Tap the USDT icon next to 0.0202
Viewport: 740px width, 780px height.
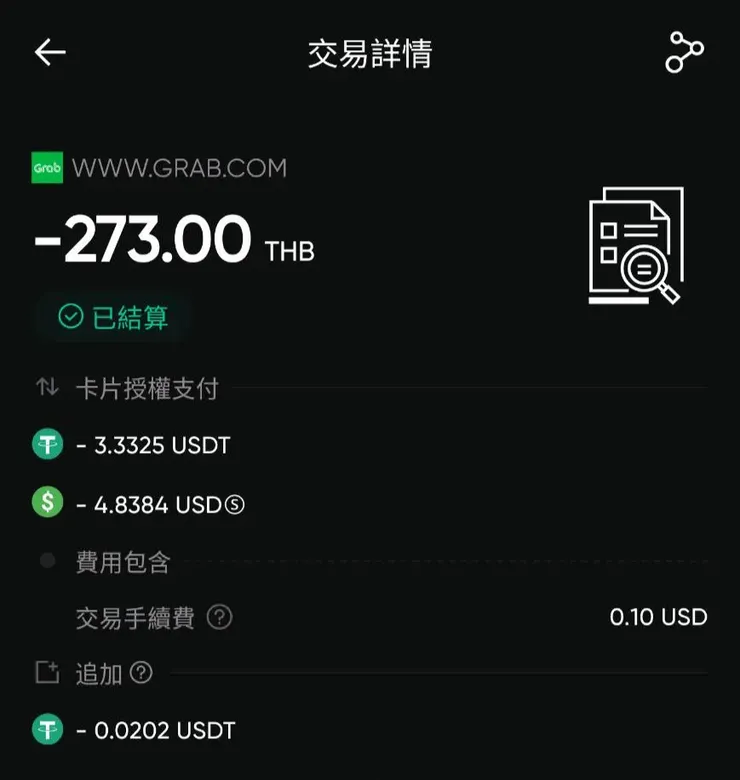click(46, 730)
